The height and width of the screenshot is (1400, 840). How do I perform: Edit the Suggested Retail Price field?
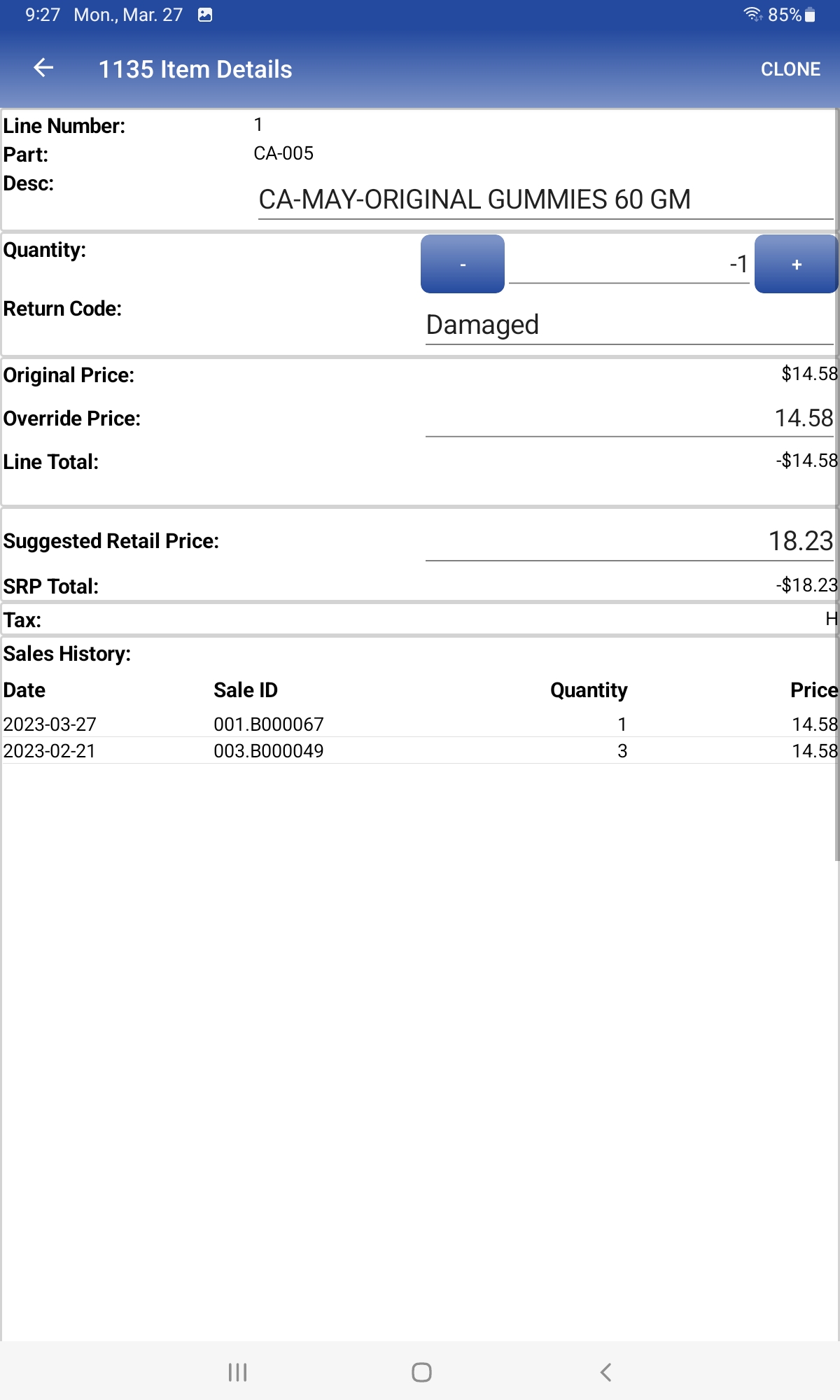pos(630,539)
